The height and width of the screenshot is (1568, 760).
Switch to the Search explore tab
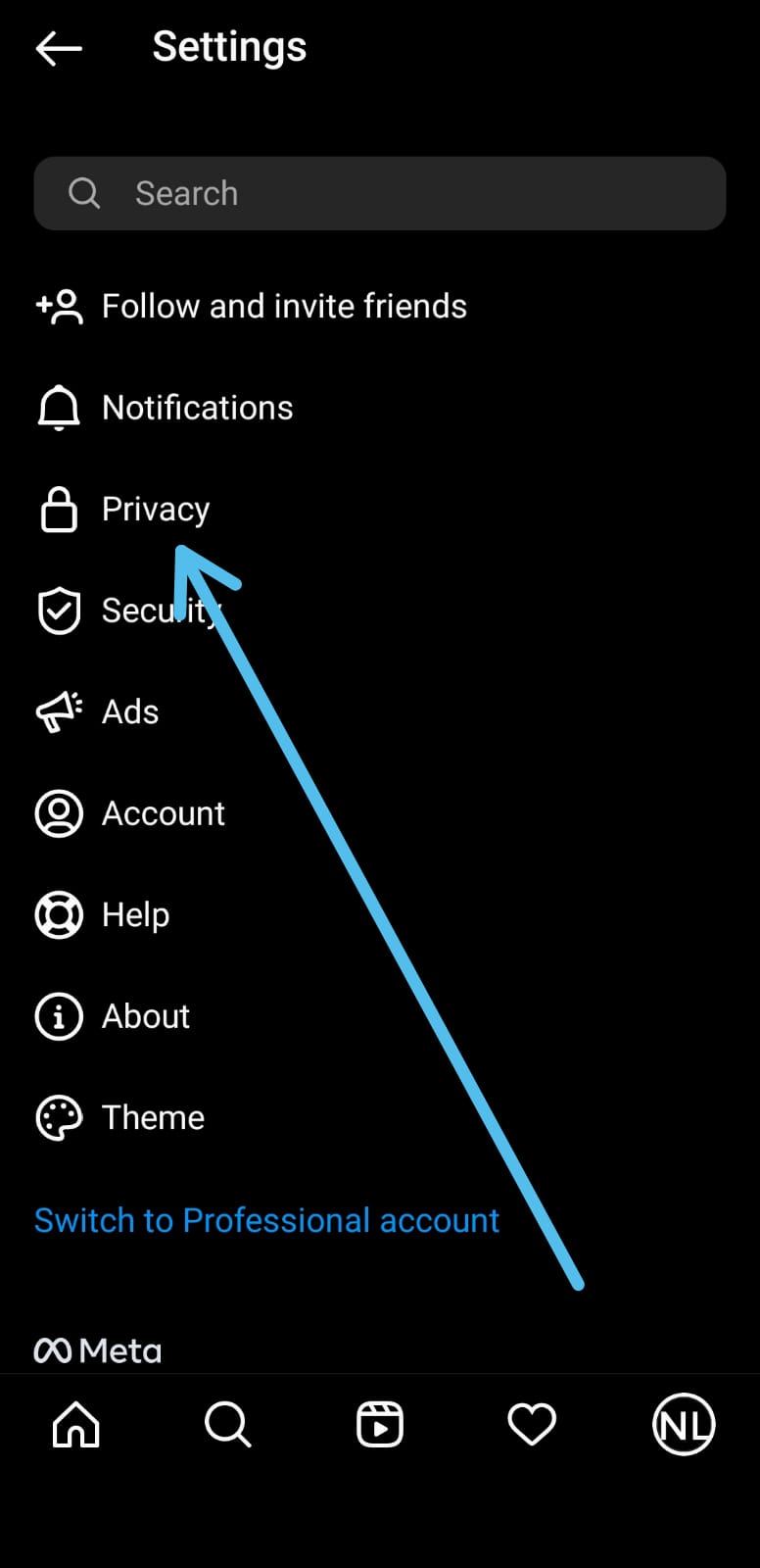tap(228, 1424)
